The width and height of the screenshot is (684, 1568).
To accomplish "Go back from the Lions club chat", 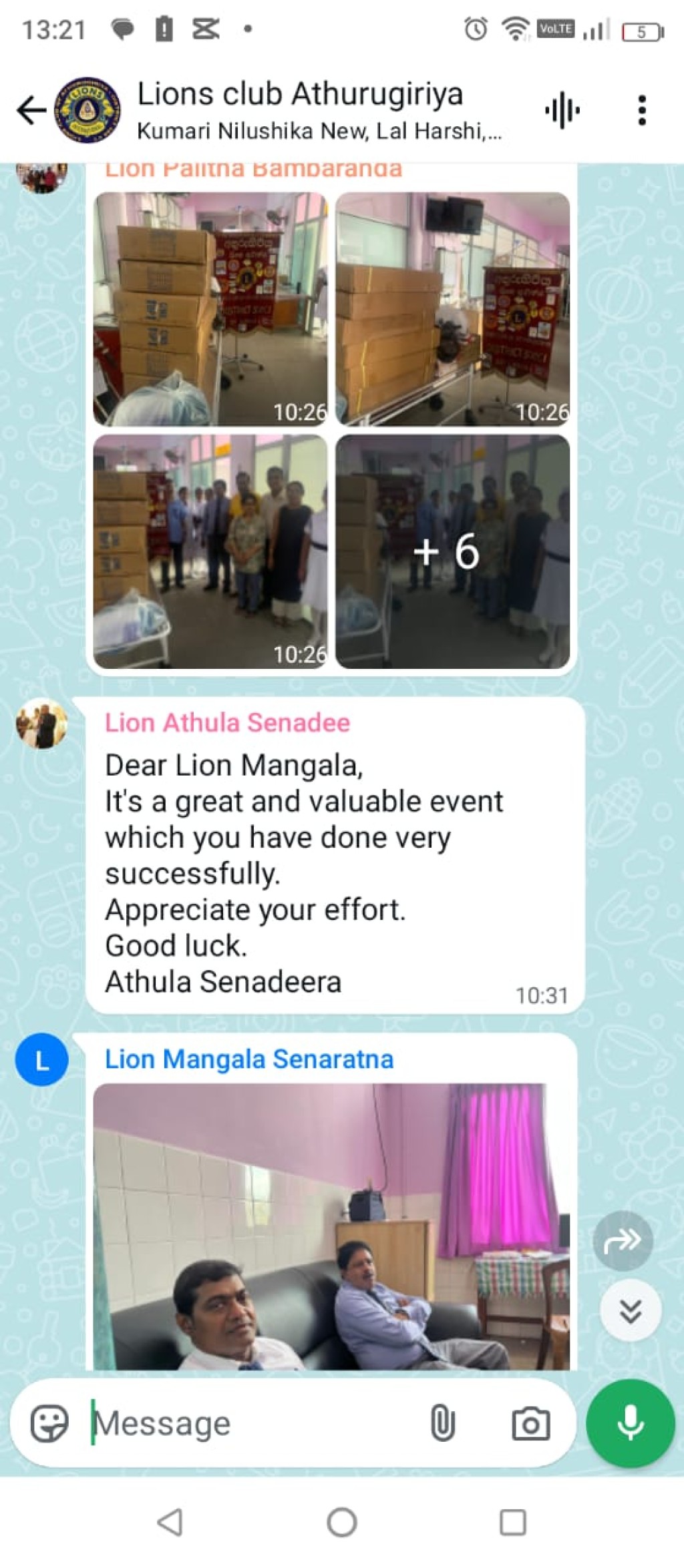I will (x=31, y=110).
